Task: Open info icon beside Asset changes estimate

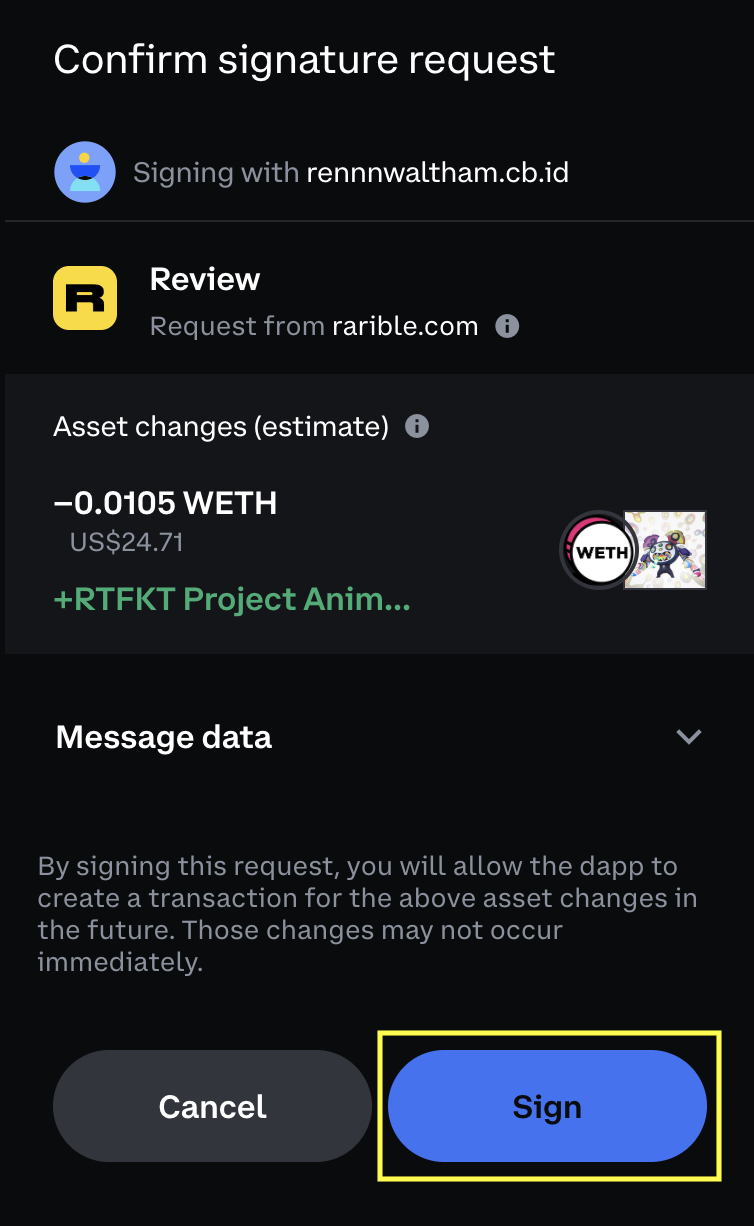Action: [x=417, y=427]
